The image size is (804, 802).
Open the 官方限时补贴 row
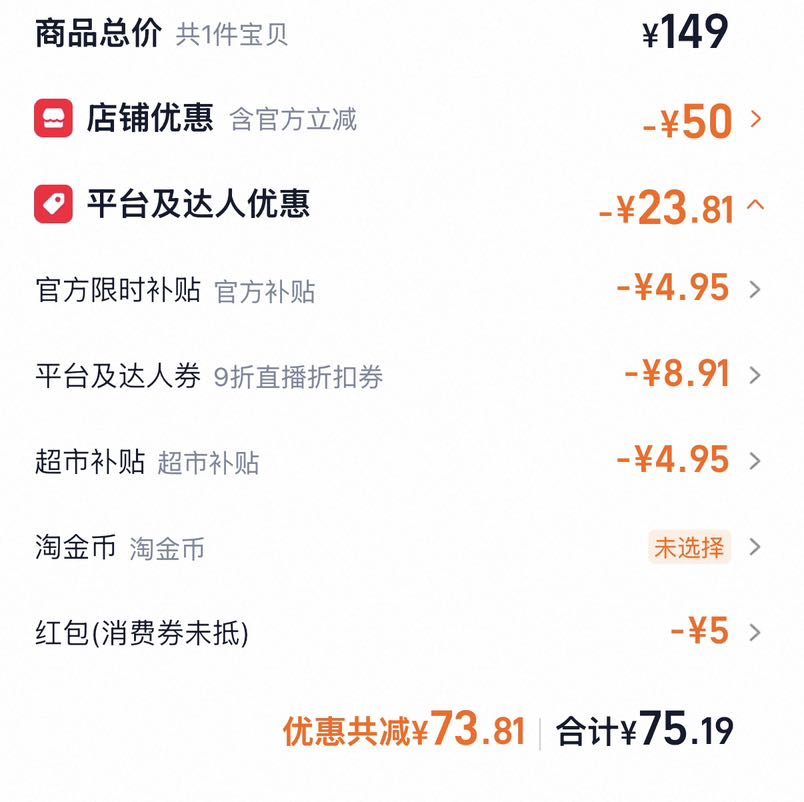(x=398, y=289)
